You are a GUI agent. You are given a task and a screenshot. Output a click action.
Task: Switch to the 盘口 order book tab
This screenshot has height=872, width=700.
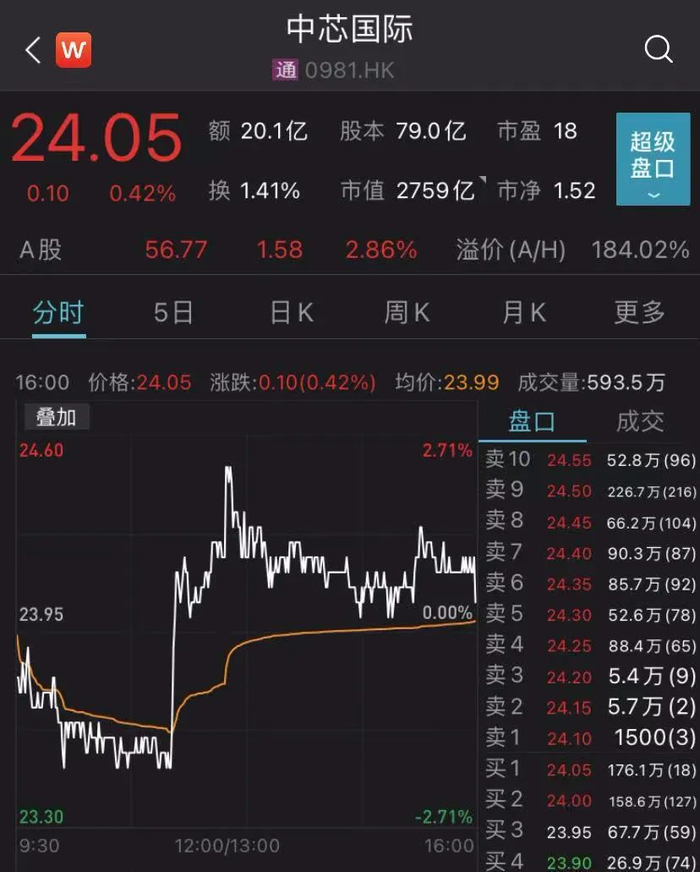[x=532, y=421]
